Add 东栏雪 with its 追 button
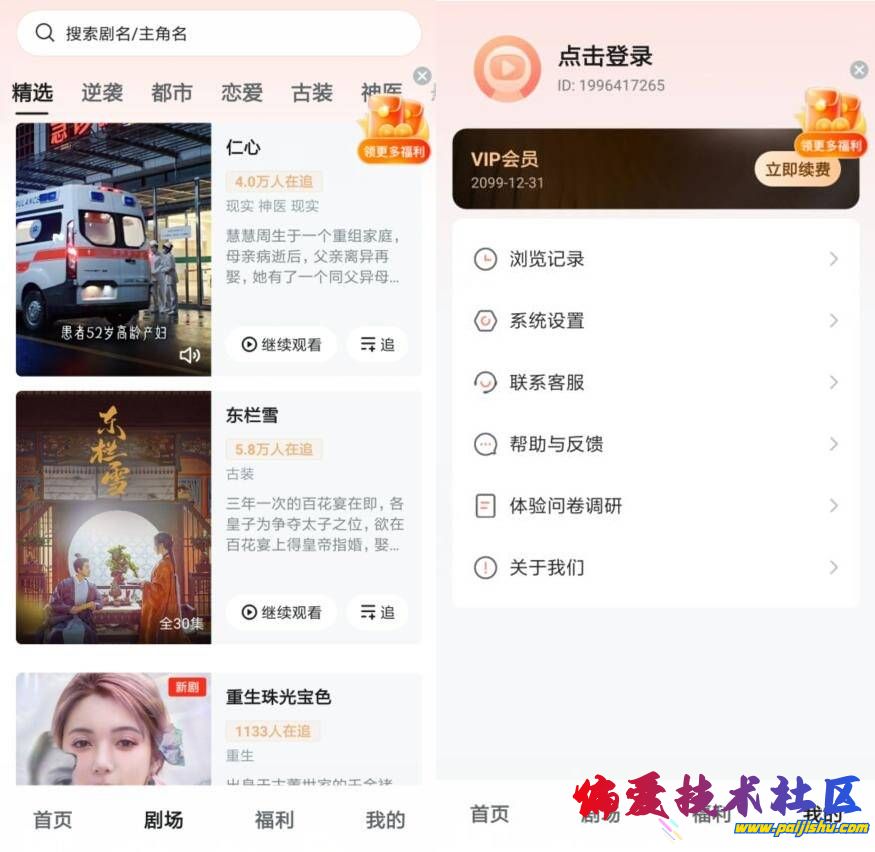The height and width of the screenshot is (852, 875). pos(377,612)
